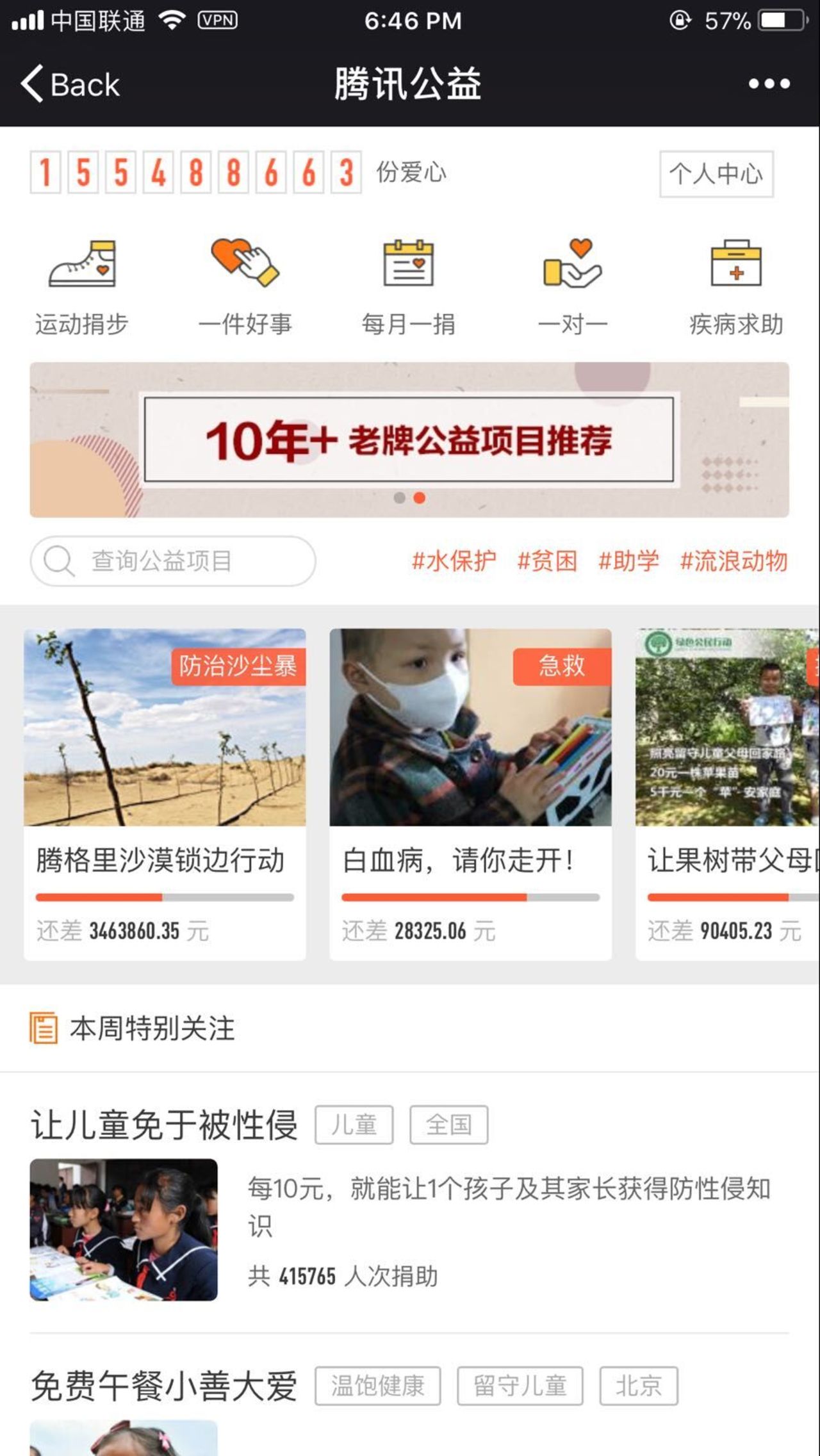Select the #贫困 tag
This screenshot has width=820, height=1456.
(x=546, y=561)
